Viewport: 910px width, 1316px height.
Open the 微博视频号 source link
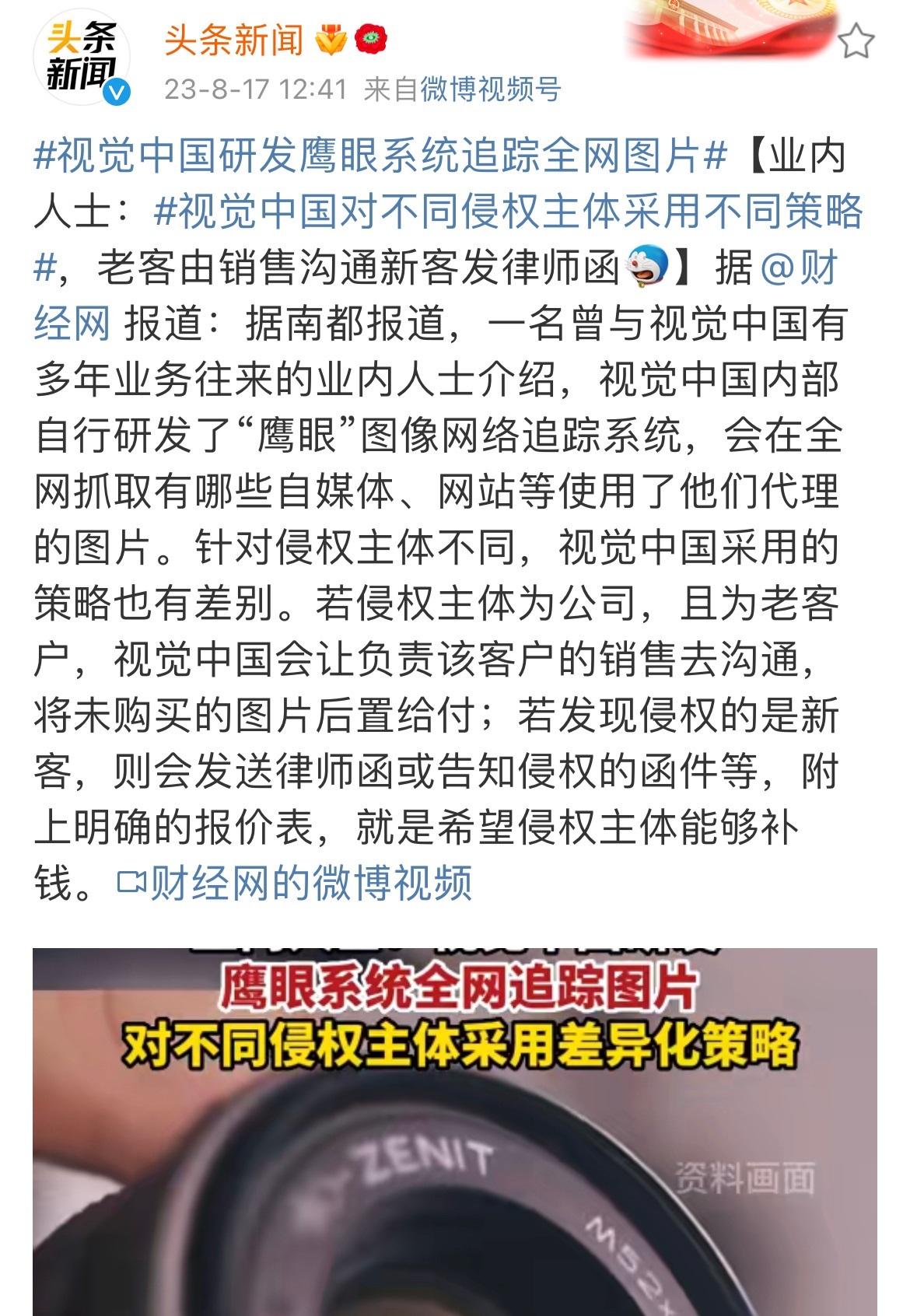490,89
